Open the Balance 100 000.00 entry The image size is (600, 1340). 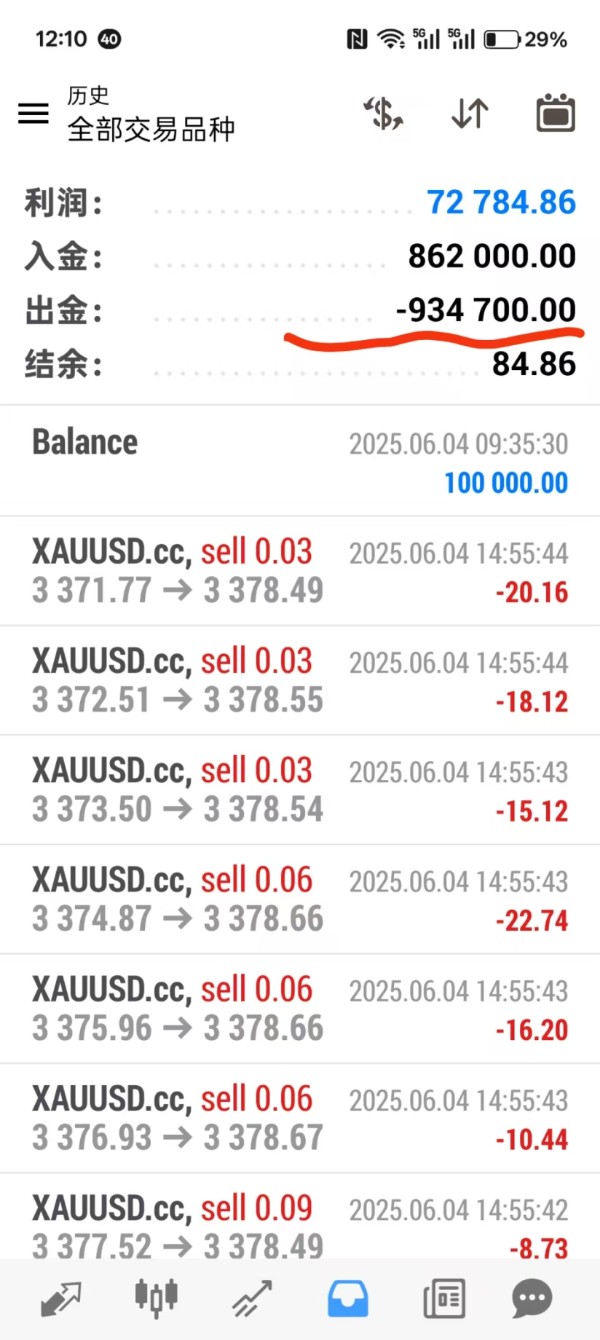tap(300, 461)
